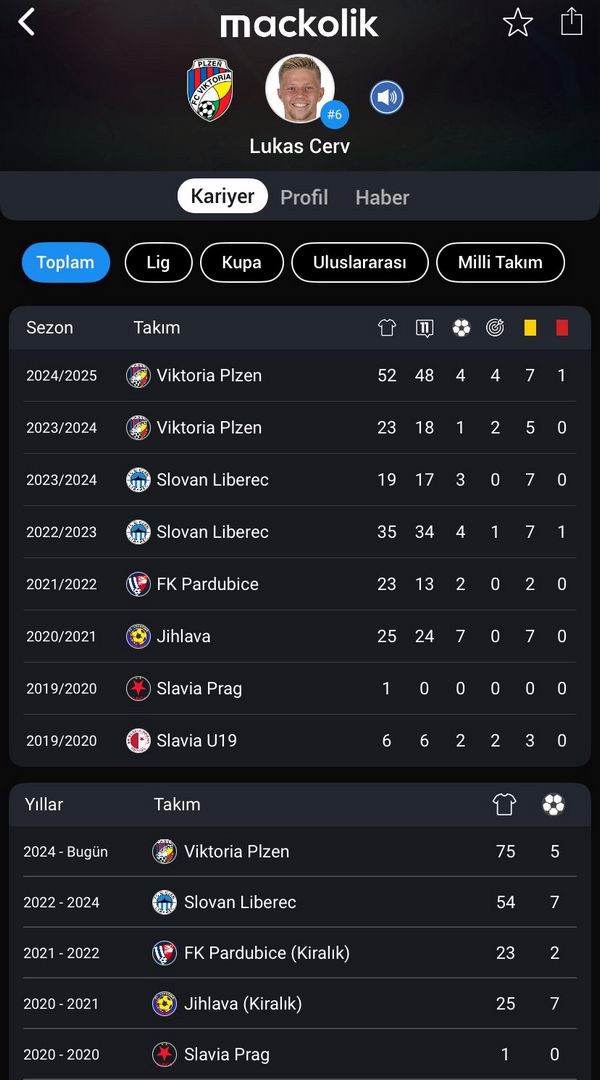Screen dimensions: 600x1080
Task: Show Milli Takım statistics
Action: (x=500, y=262)
